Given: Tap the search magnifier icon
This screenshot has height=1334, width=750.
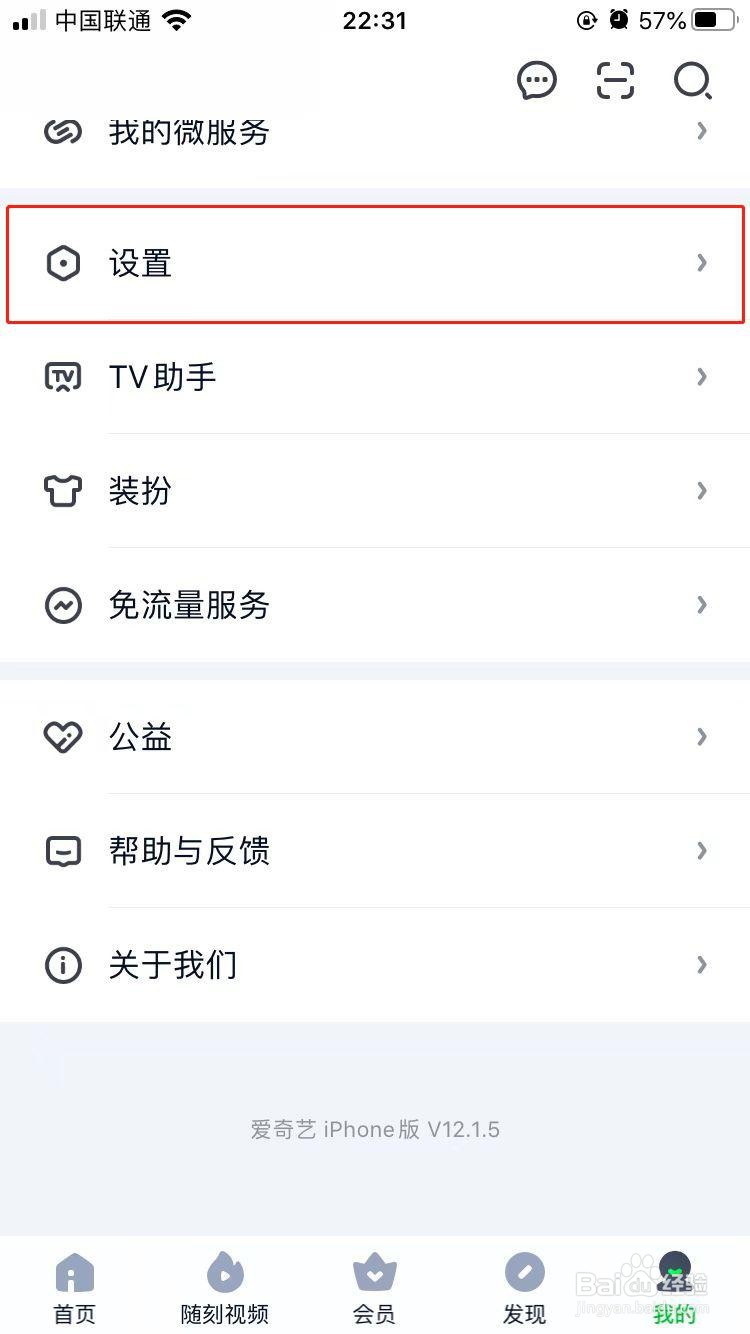Looking at the screenshot, I should (693, 83).
